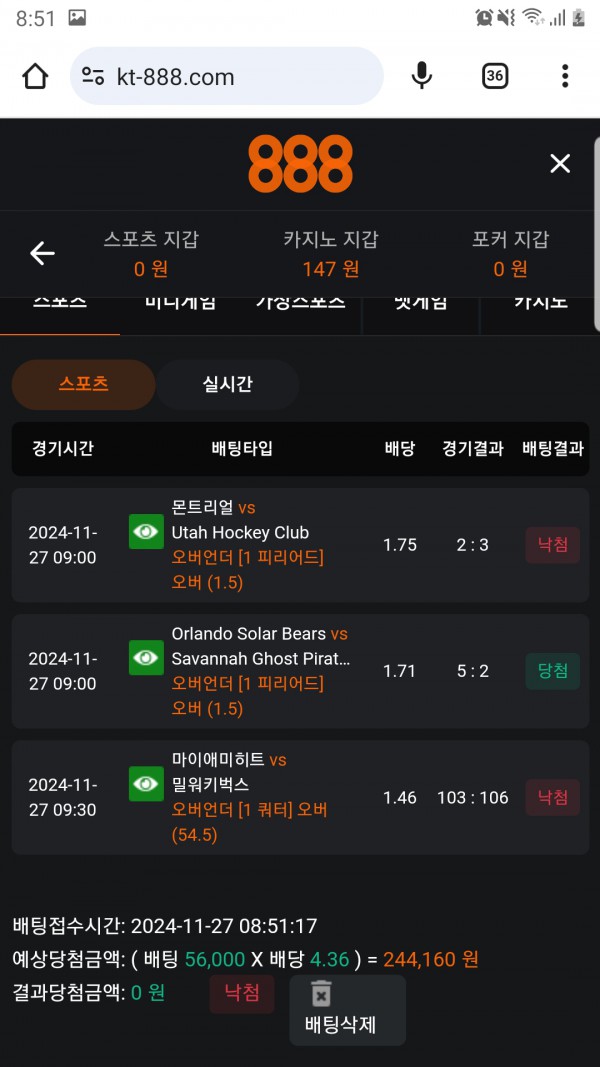Open the eye icon for 마이애미히트 match
The image size is (600, 1067).
click(146, 783)
